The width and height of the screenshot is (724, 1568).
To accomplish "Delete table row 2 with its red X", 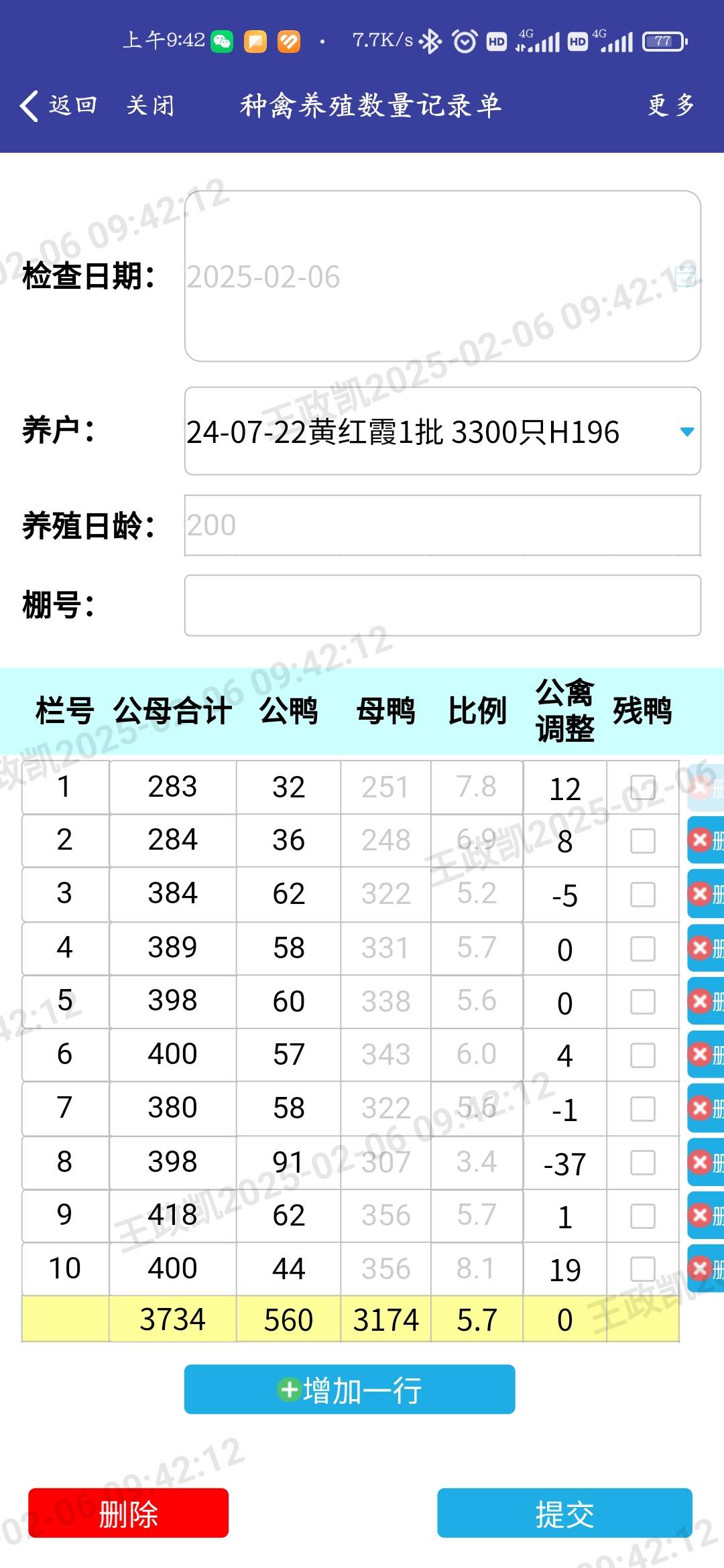I will click(705, 840).
